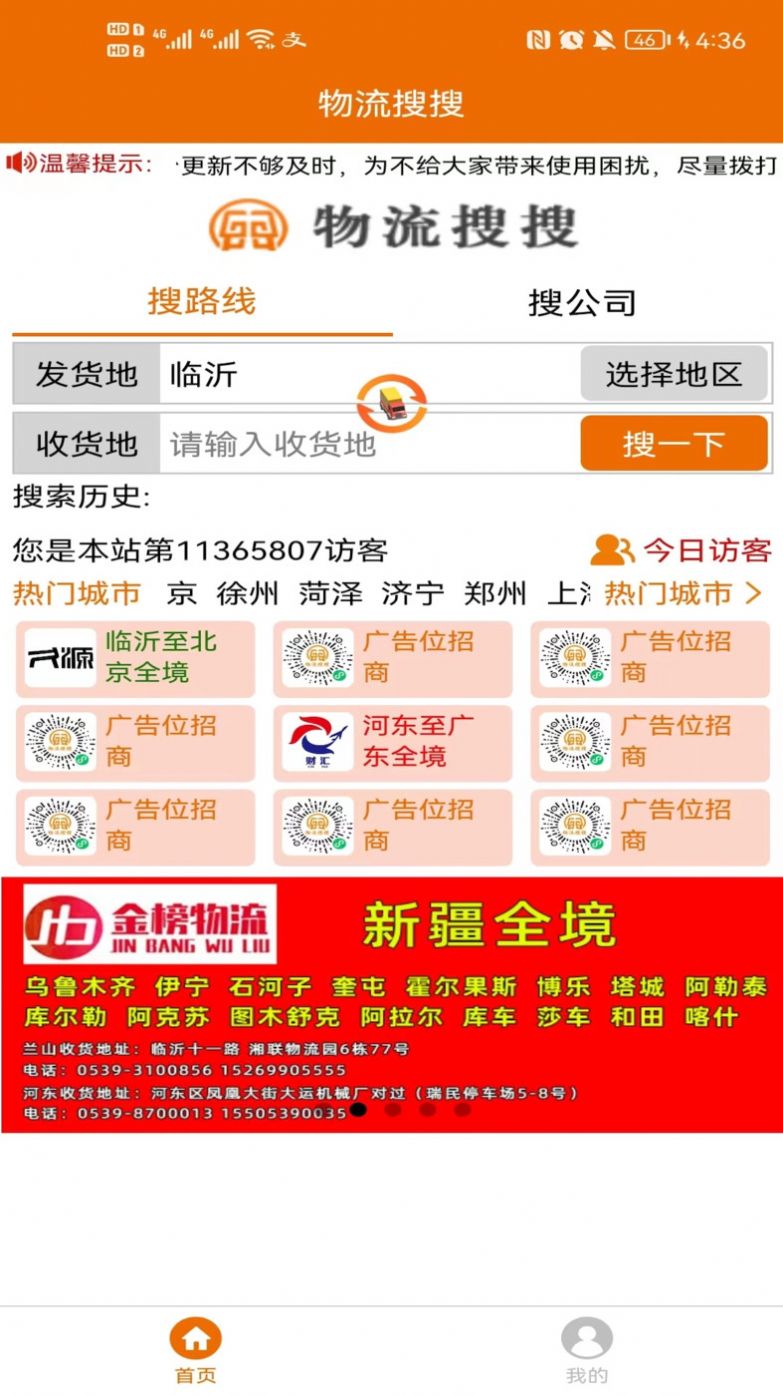Tap the NFC icon in the status bar
This screenshot has height=1396, width=783.
coord(539,37)
